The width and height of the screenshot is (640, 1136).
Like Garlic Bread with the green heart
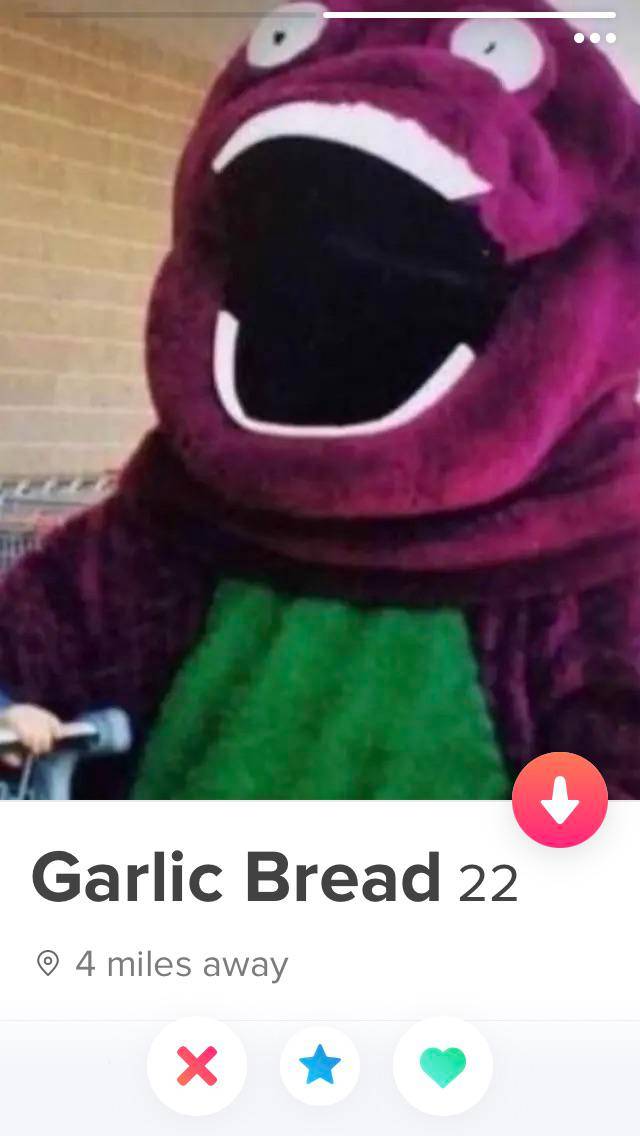(442, 1066)
